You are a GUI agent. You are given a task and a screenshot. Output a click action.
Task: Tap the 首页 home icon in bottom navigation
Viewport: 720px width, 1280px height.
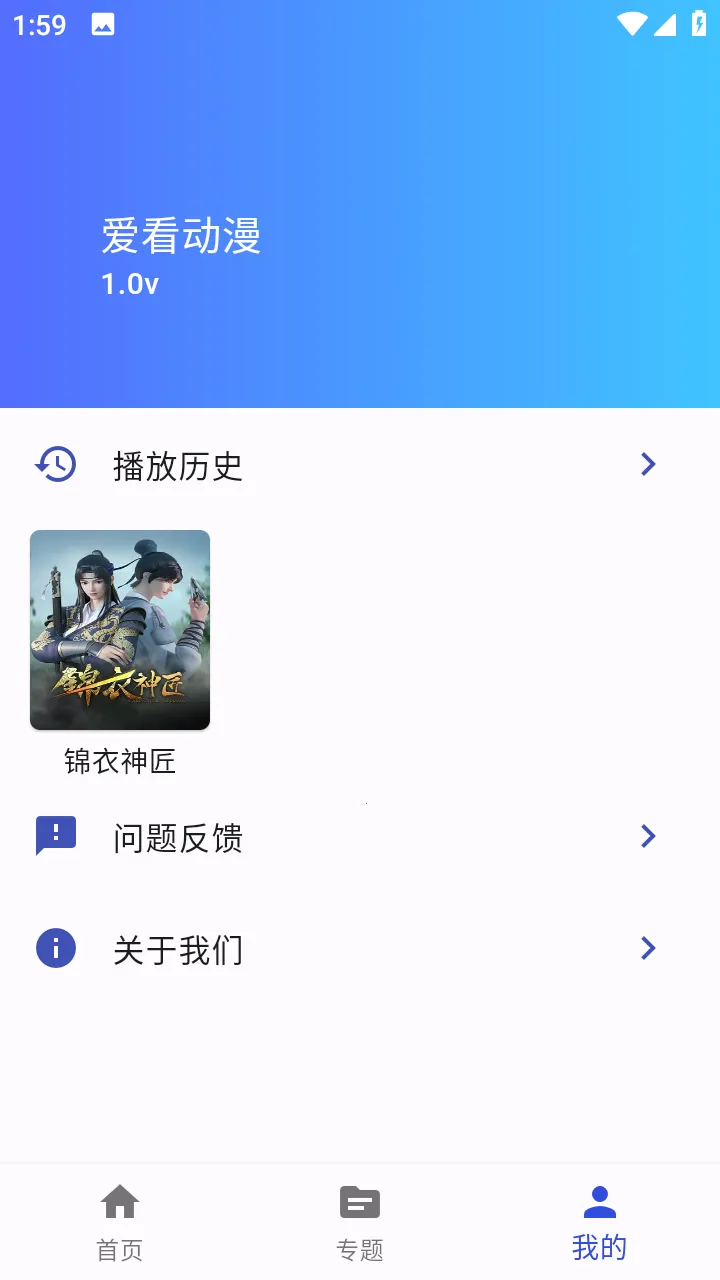click(119, 1201)
